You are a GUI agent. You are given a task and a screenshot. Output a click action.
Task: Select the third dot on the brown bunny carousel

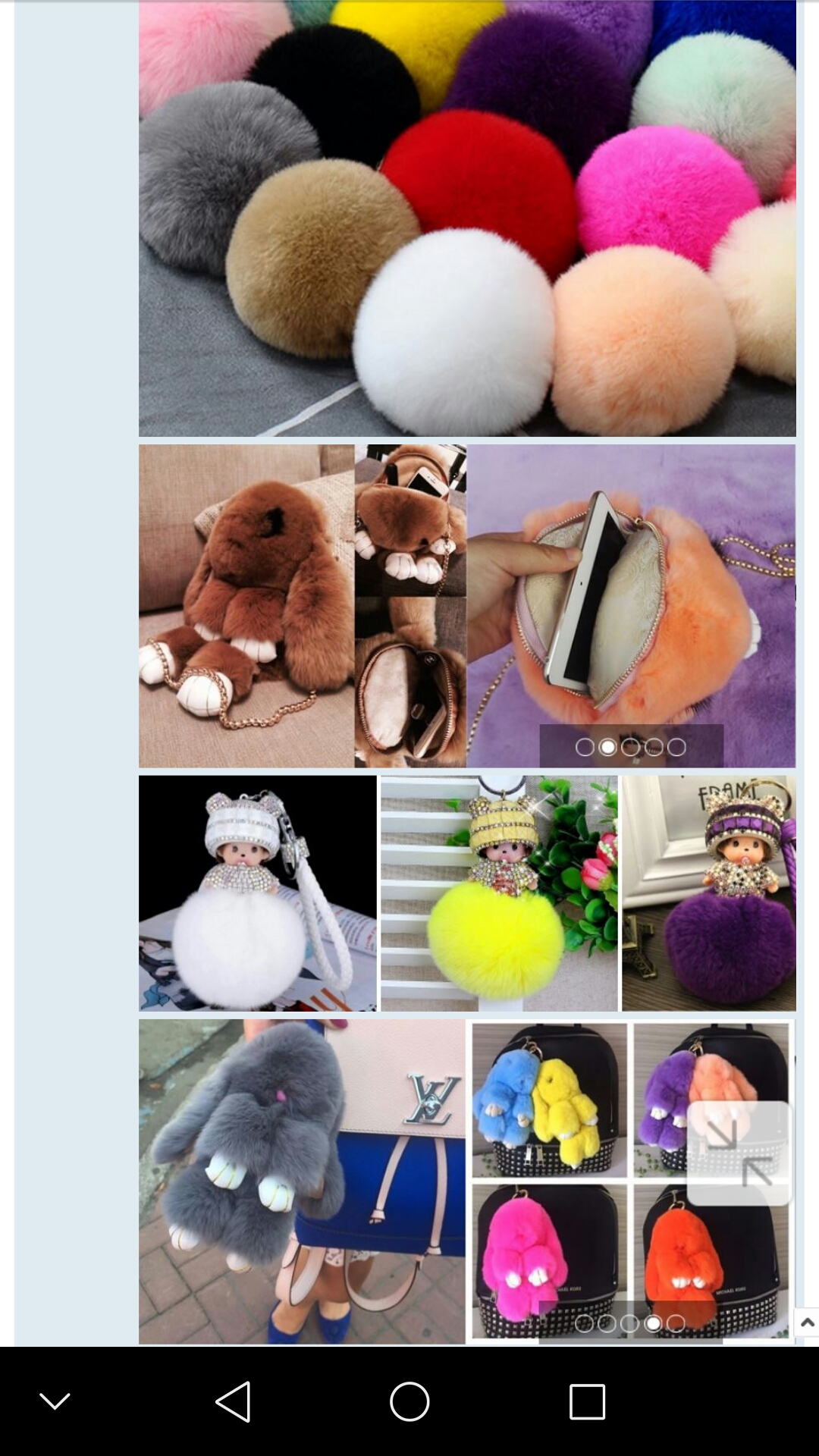[x=630, y=747]
